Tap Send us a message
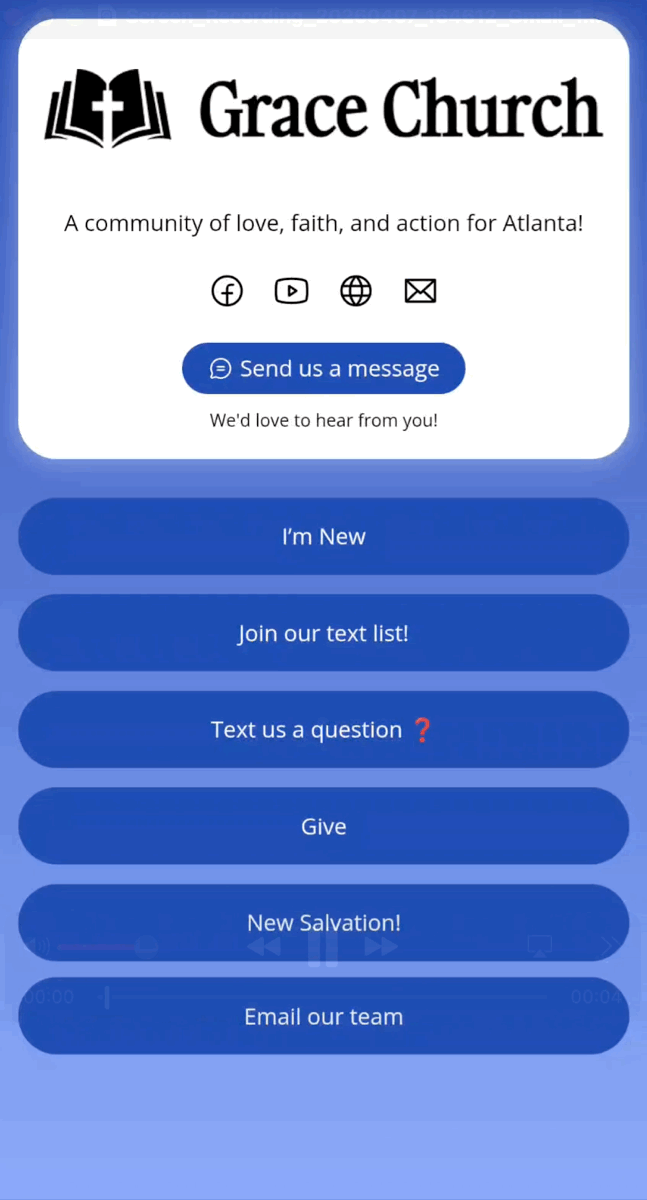Viewport: 647px width, 1200px height. pyautogui.click(x=323, y=368)
